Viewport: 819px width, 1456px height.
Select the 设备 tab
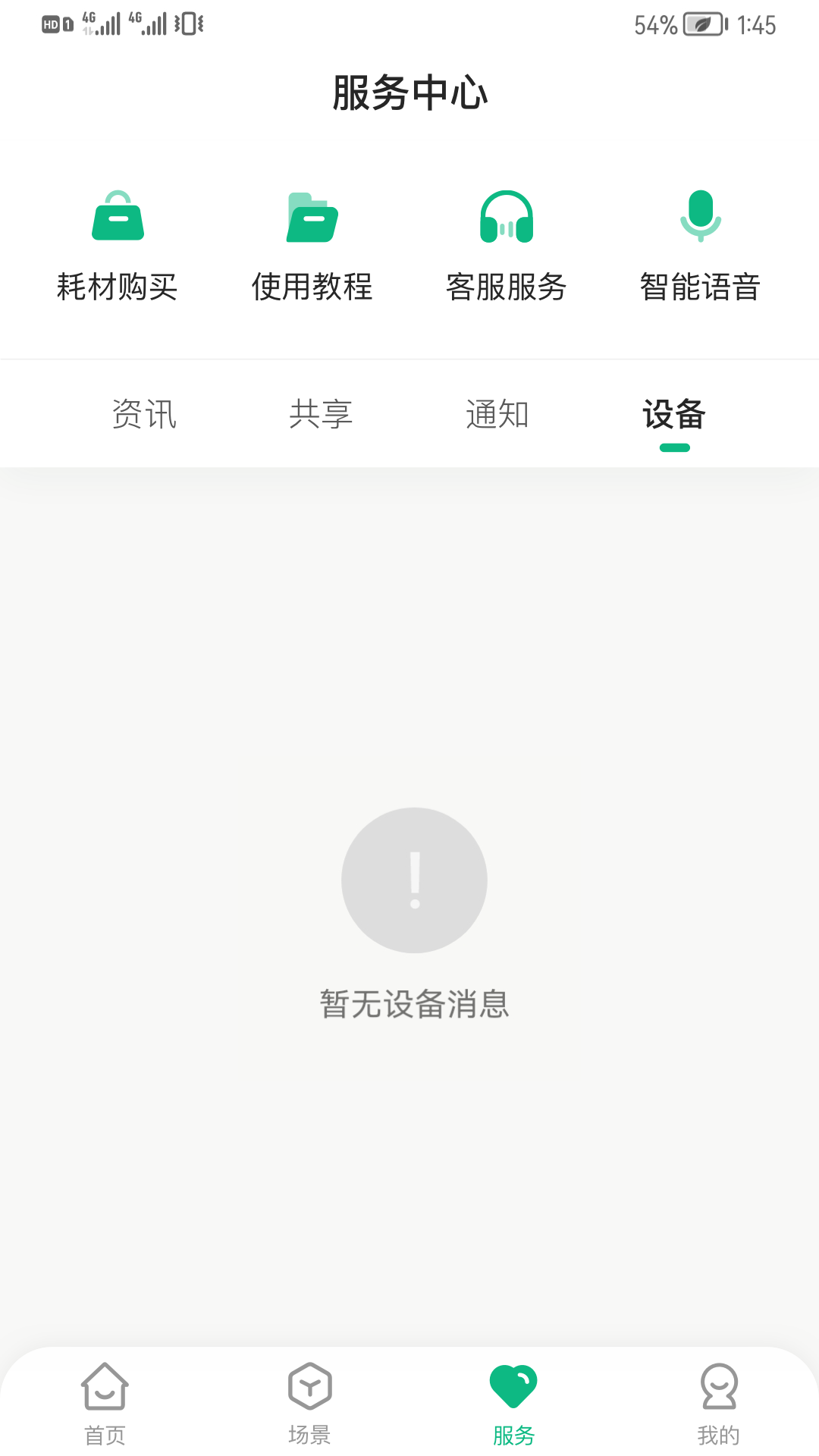tap(674, 415)
